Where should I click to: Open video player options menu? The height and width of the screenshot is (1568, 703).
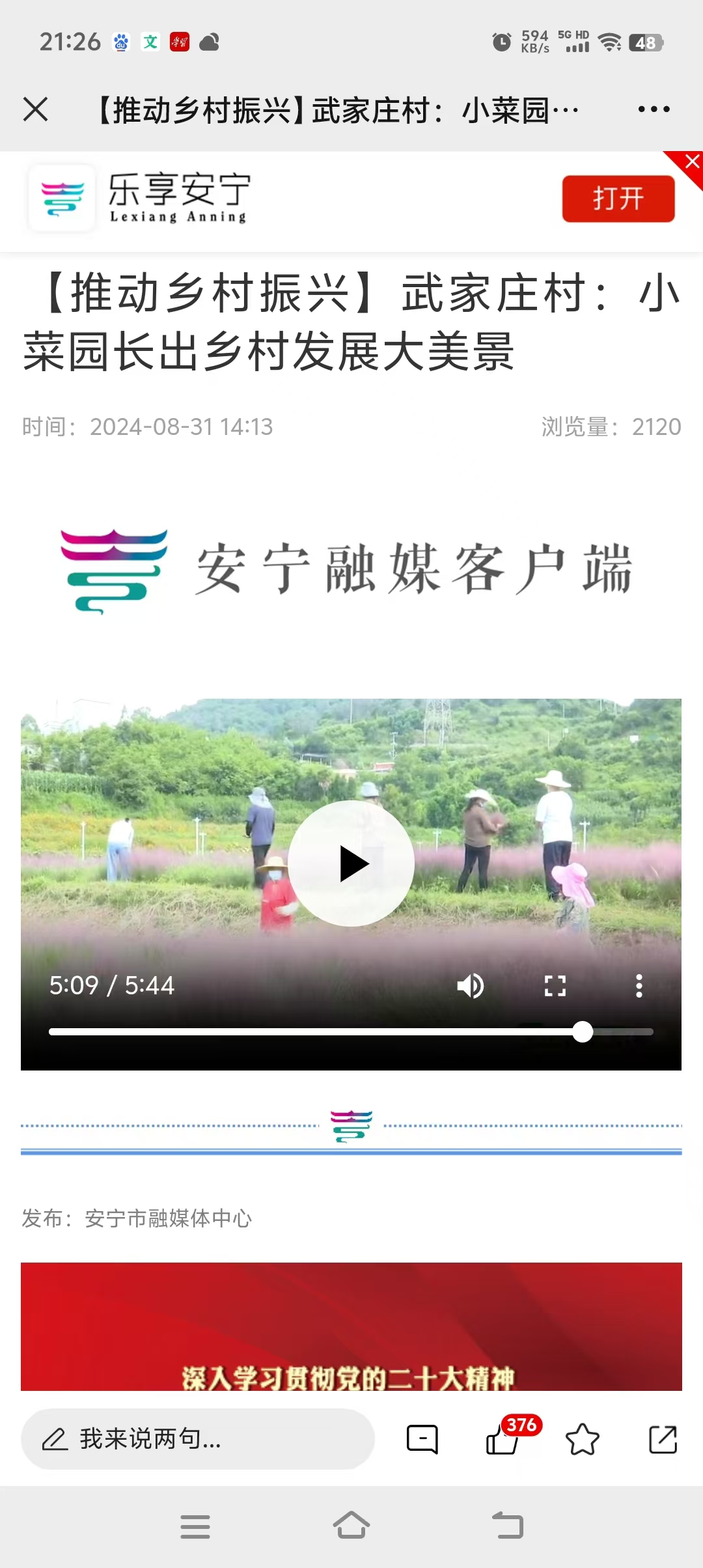(639, 986)
